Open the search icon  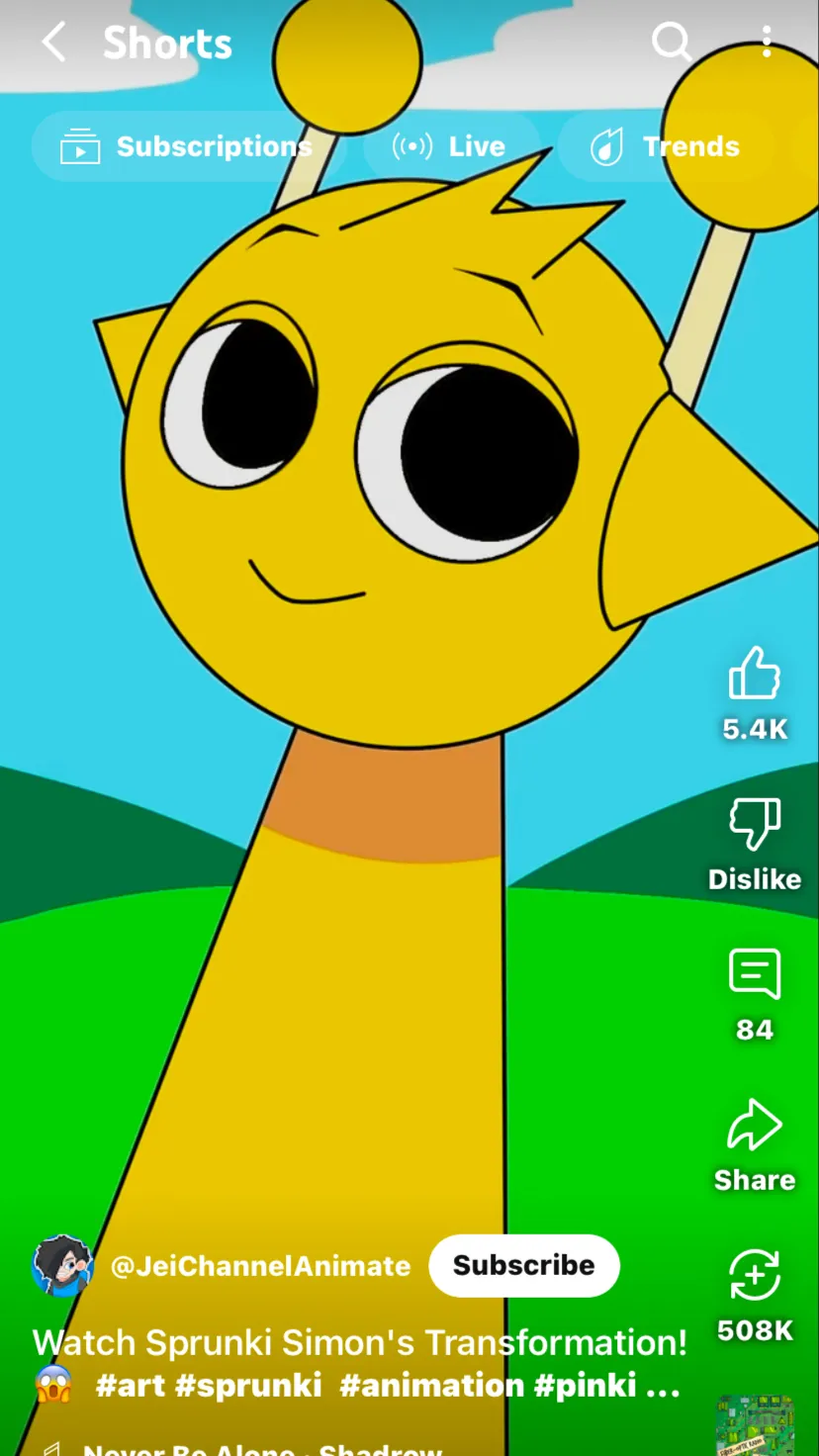pos(671,43)
